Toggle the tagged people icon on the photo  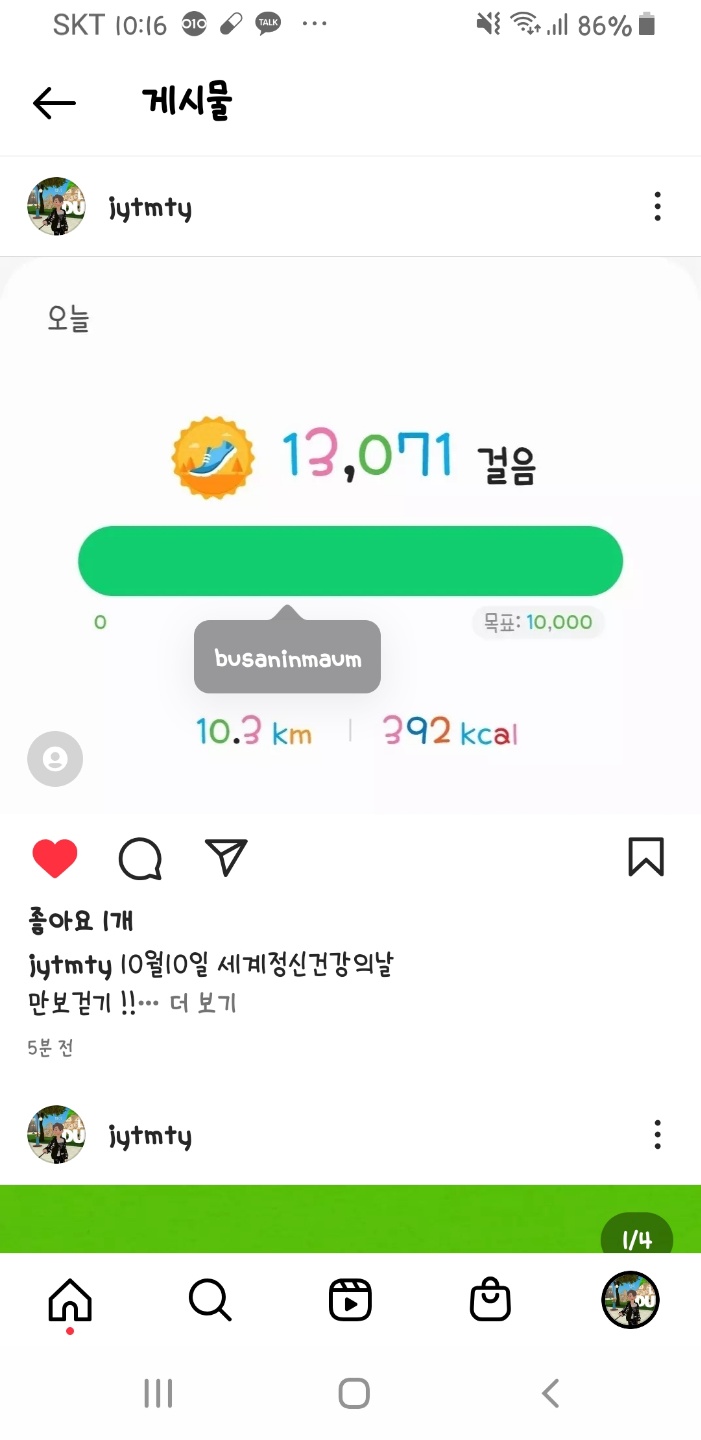pyautogui.click(x=55, y=760)
